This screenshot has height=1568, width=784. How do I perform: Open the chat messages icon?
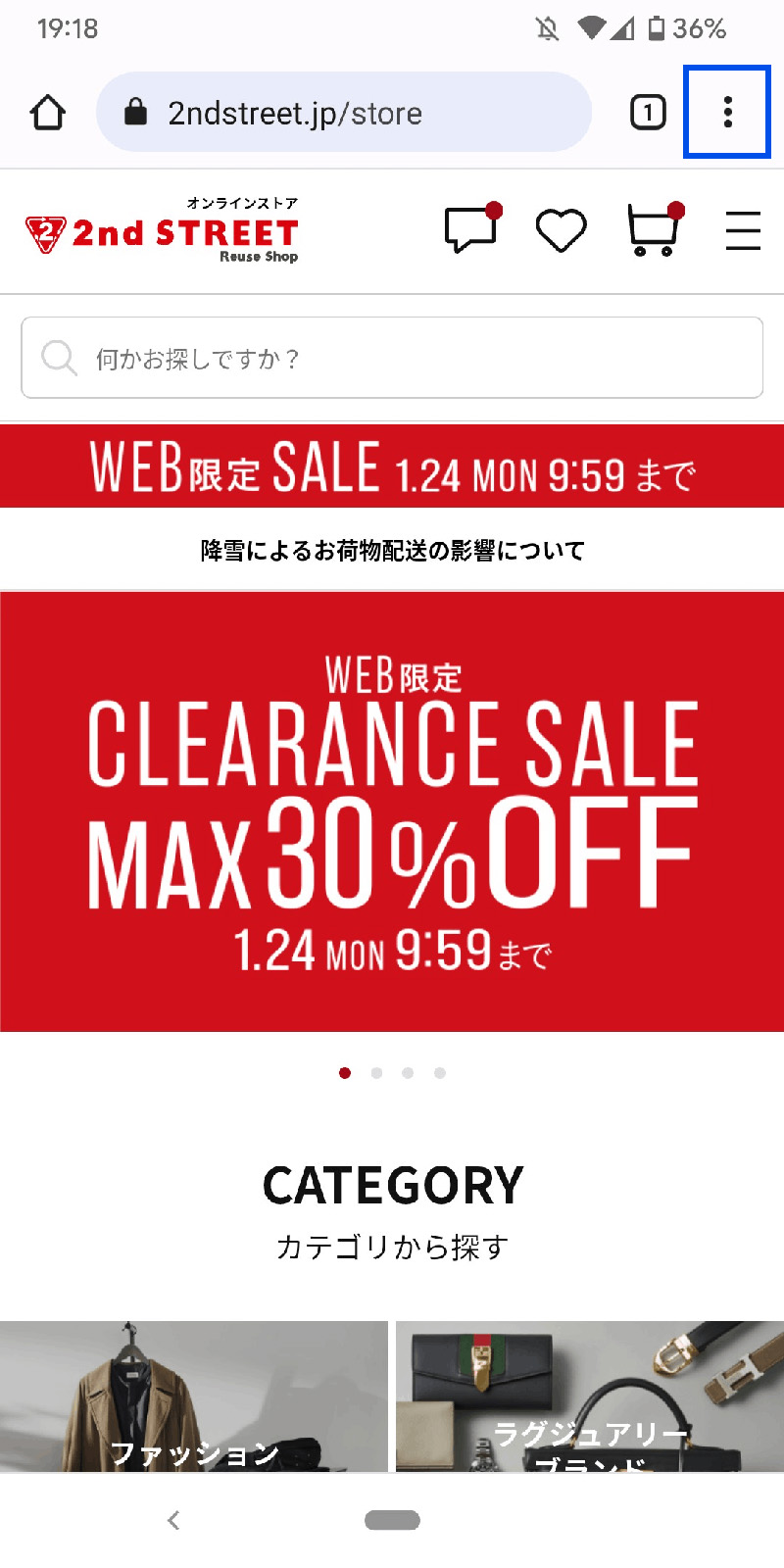[471, 231]
